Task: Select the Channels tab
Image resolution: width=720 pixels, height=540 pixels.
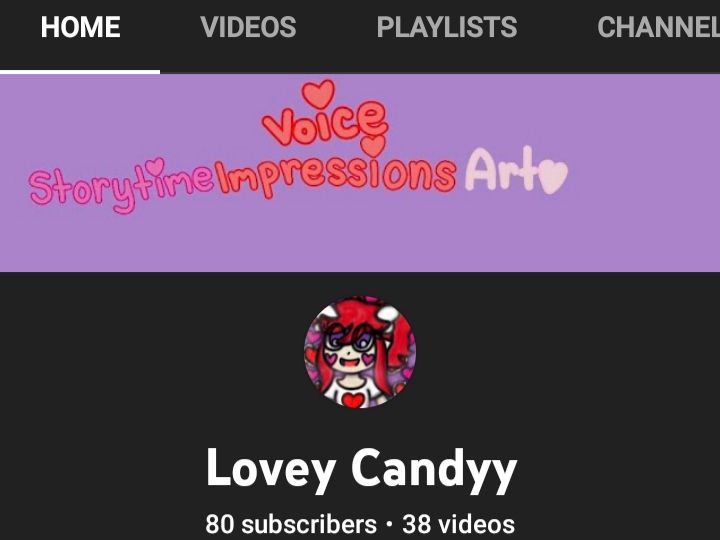Action: [658, 28]
